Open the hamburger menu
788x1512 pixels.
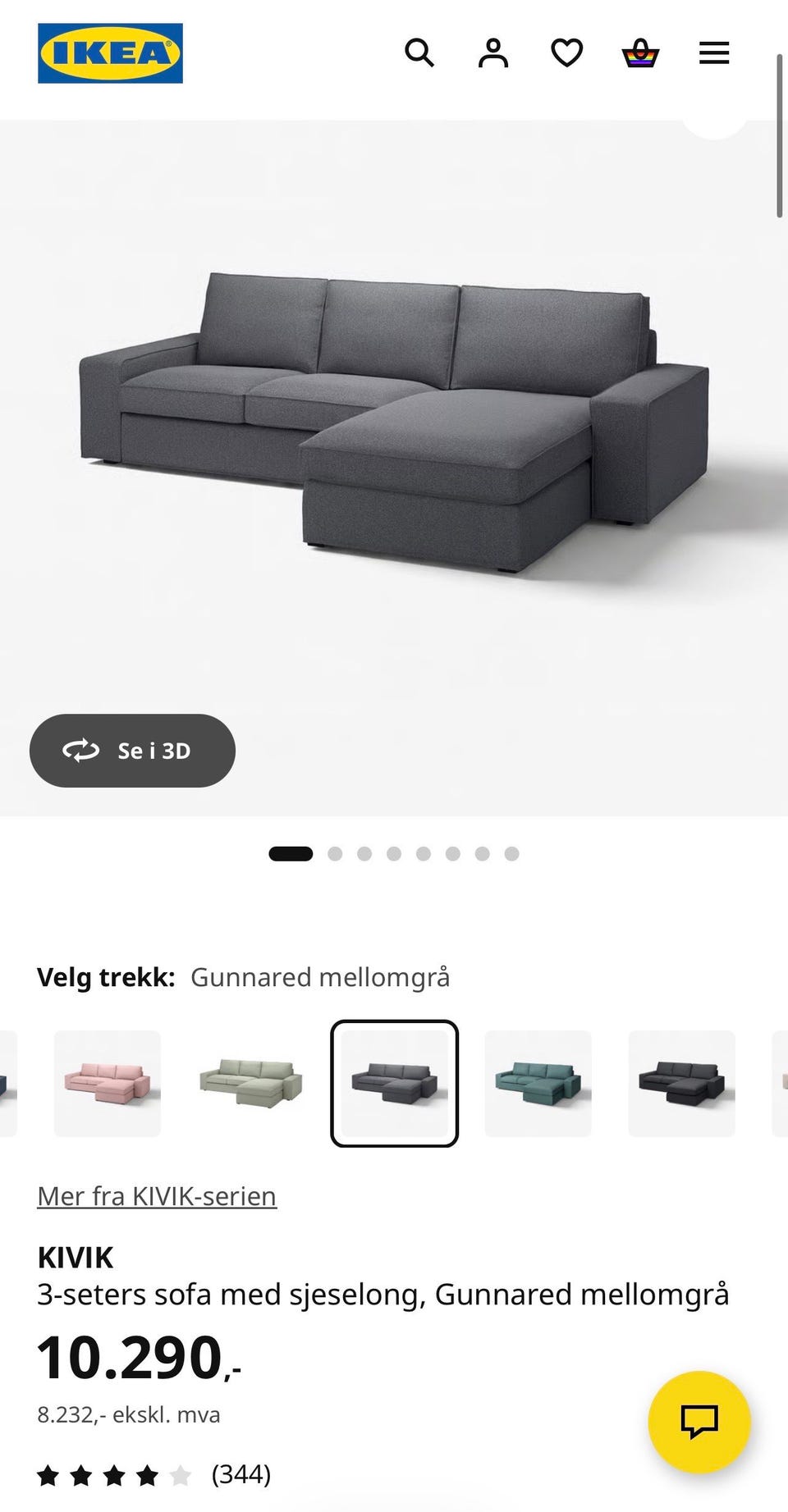click(x=714, y=53)
